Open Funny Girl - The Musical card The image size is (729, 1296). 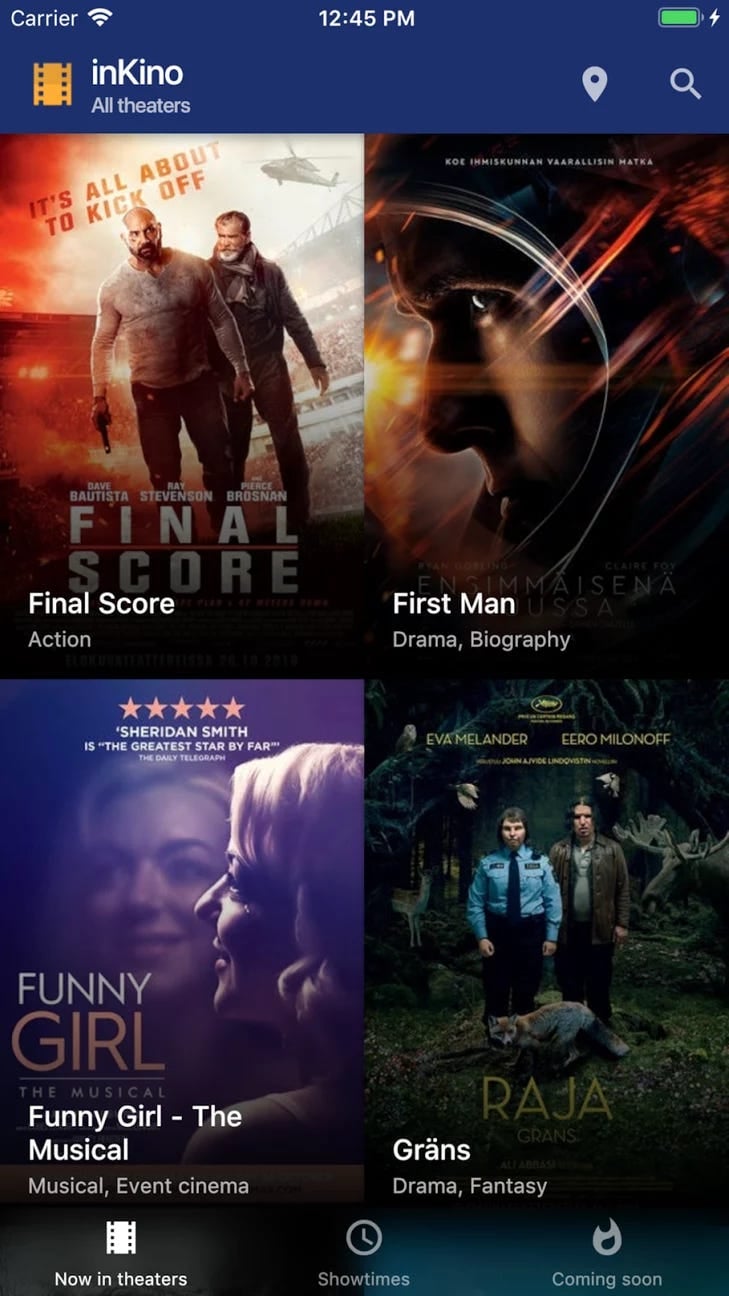[x=181, y=941]
